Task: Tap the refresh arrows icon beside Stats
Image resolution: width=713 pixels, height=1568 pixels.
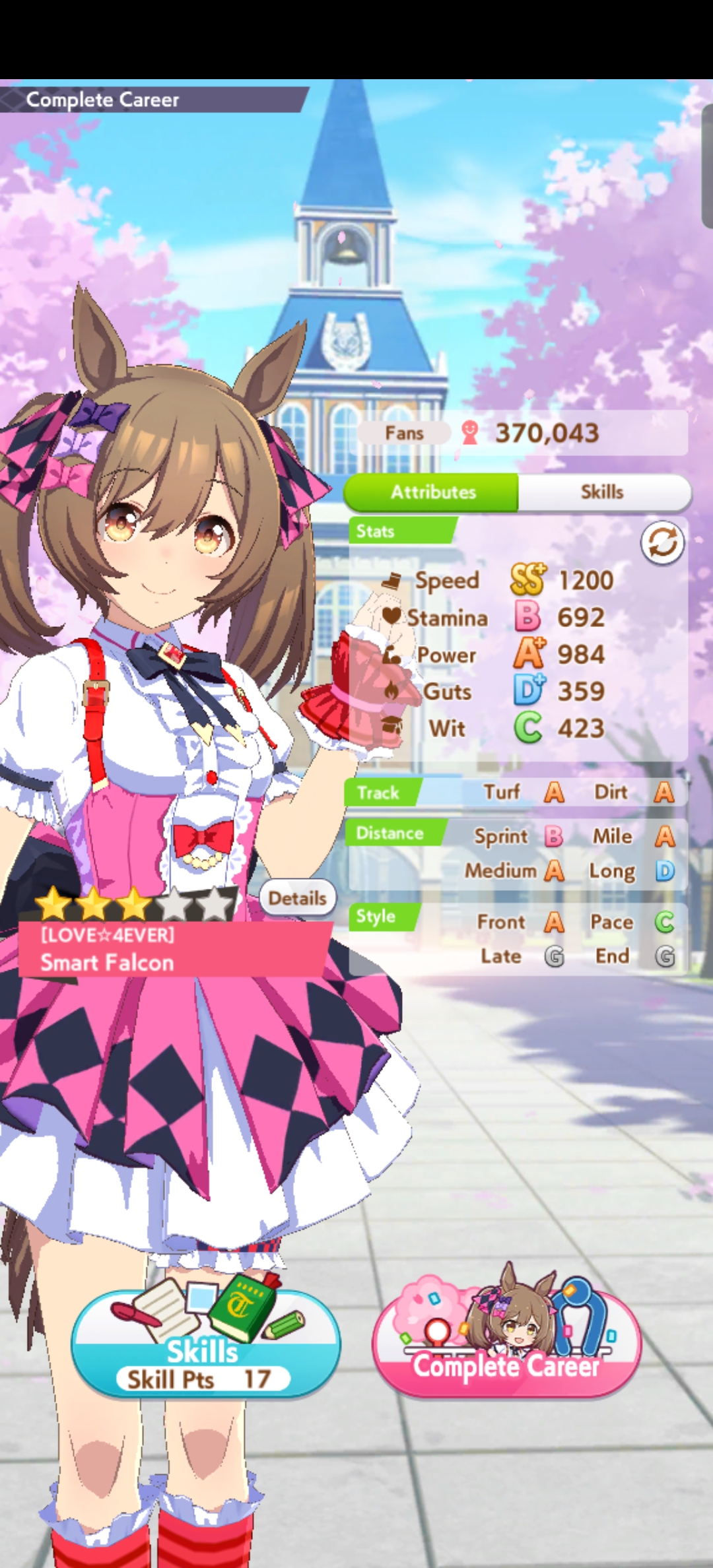Action: [x=662, y=543]
